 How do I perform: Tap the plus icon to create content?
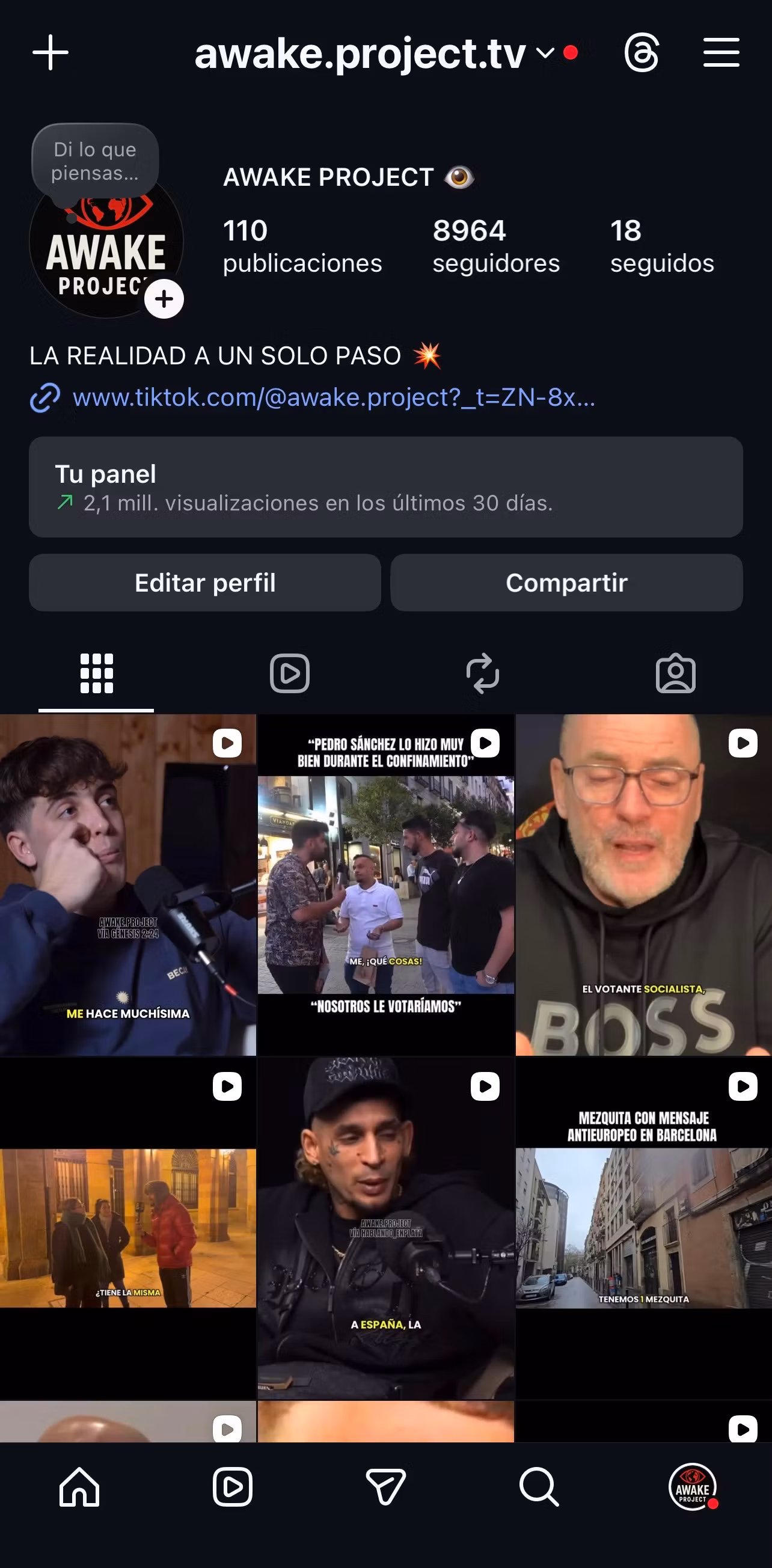tap(51, 53)
